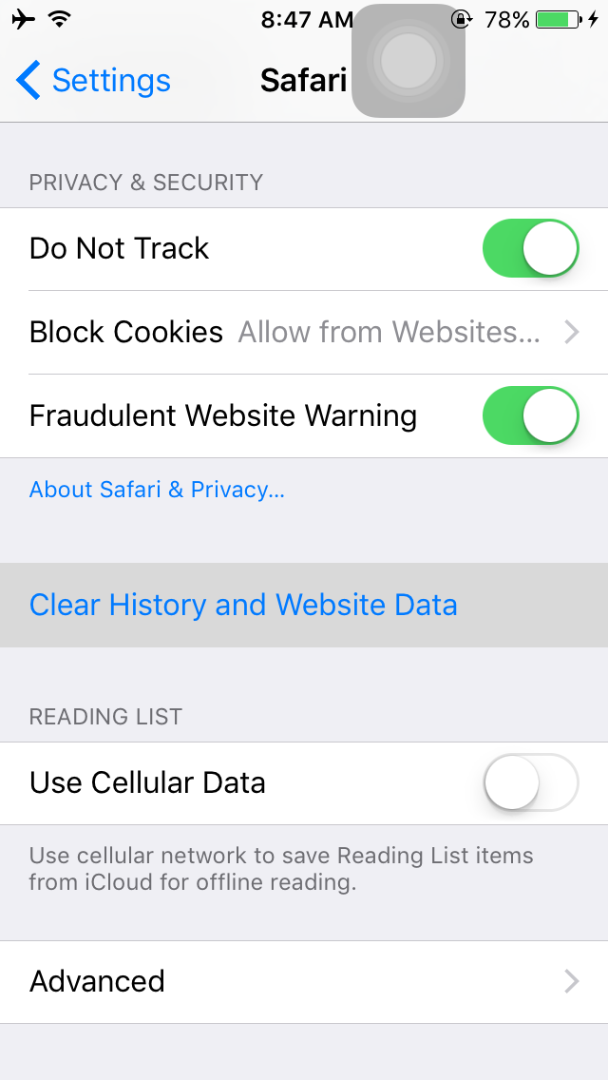This screenshot has width=608, height=1080.
Task: Read About Safari & Privacy
Action: [x=157, y=490]
